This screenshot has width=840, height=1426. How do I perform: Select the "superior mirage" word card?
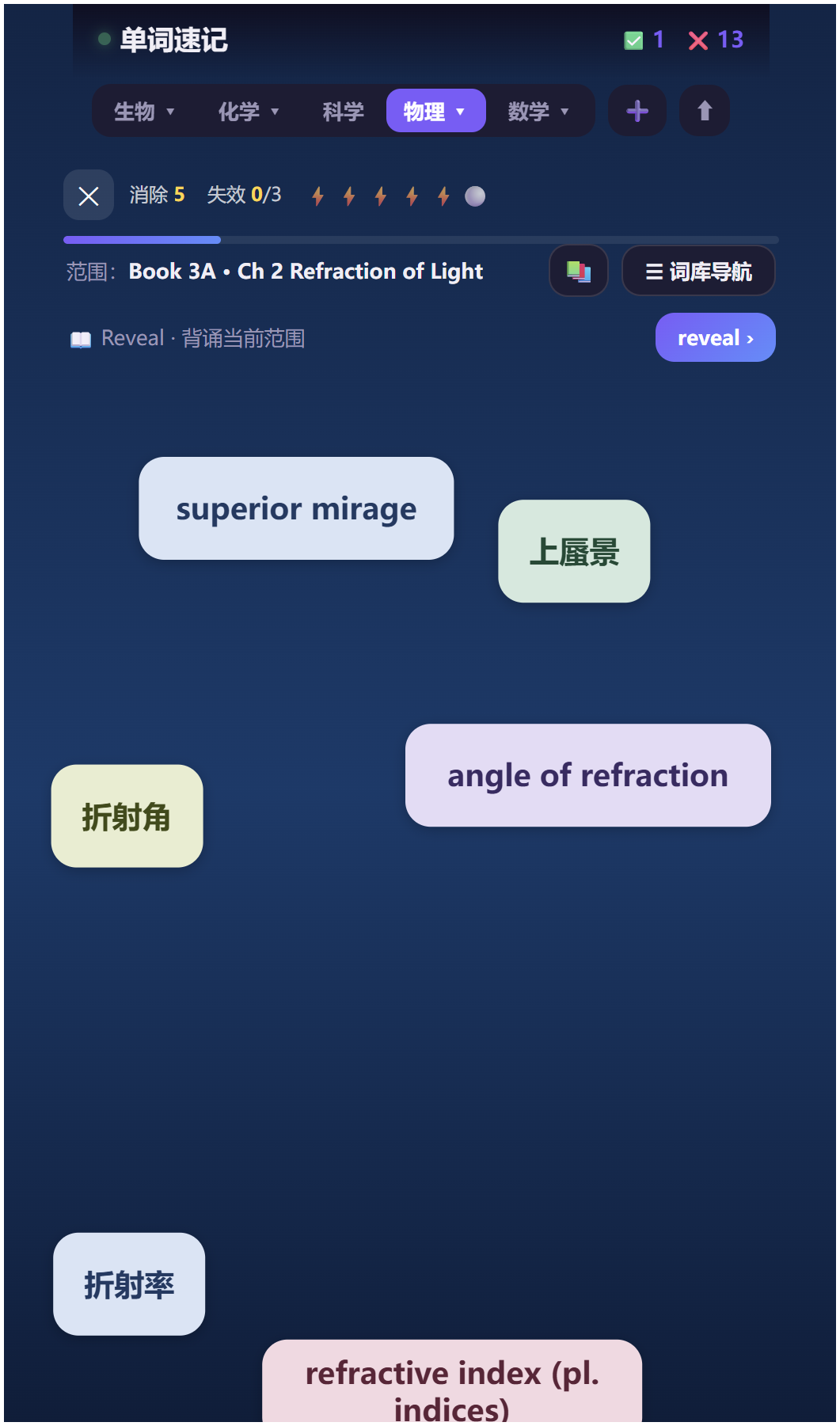click(296, 508)
